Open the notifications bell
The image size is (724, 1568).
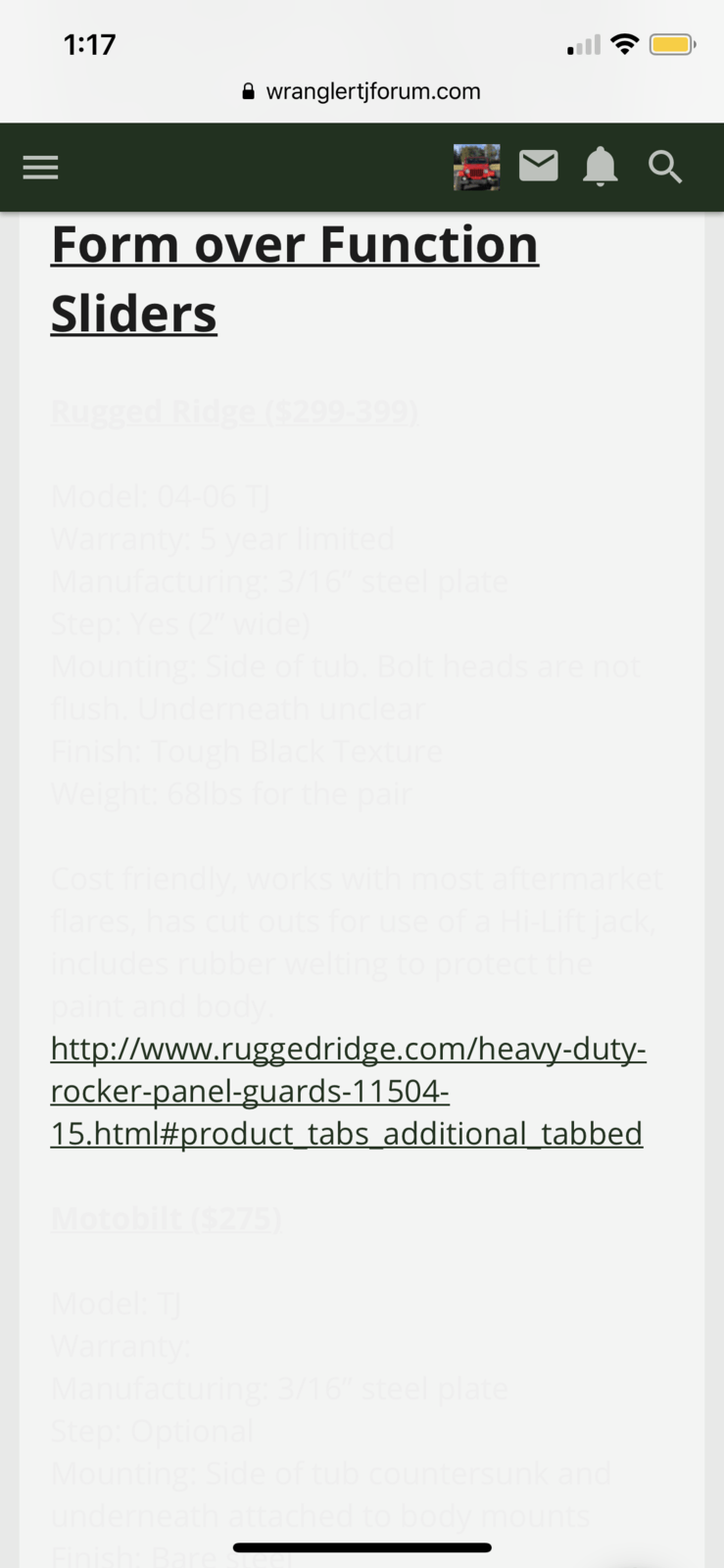600,167
